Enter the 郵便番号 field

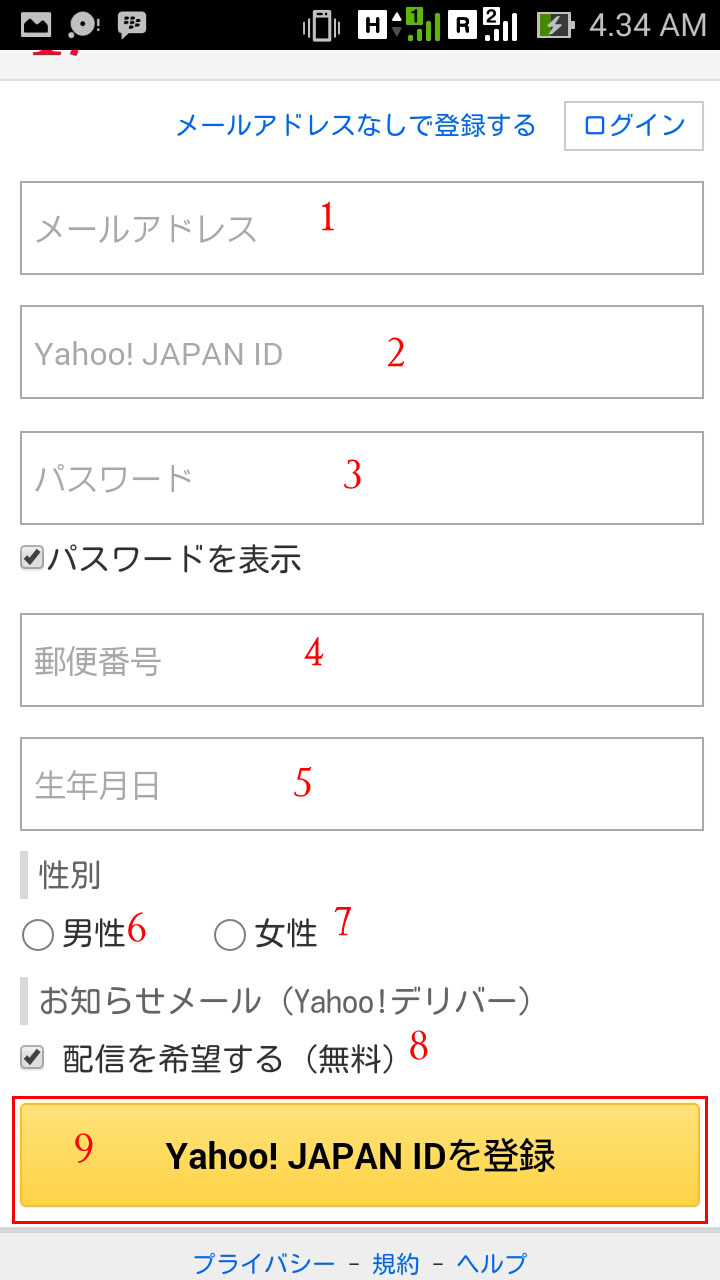(x=361, y=660)
